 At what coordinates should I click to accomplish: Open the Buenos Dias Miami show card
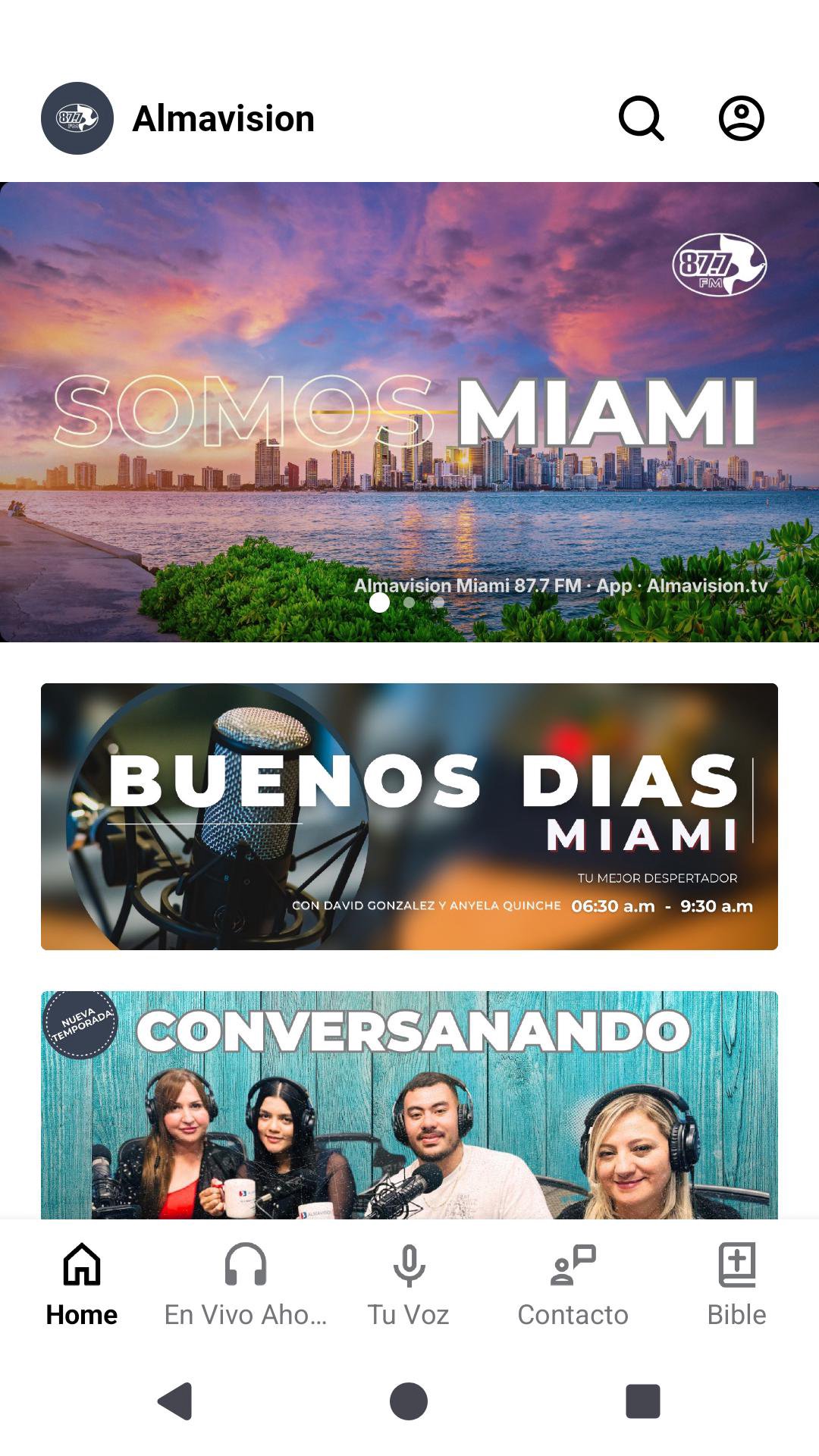click(x=409, y=816)
